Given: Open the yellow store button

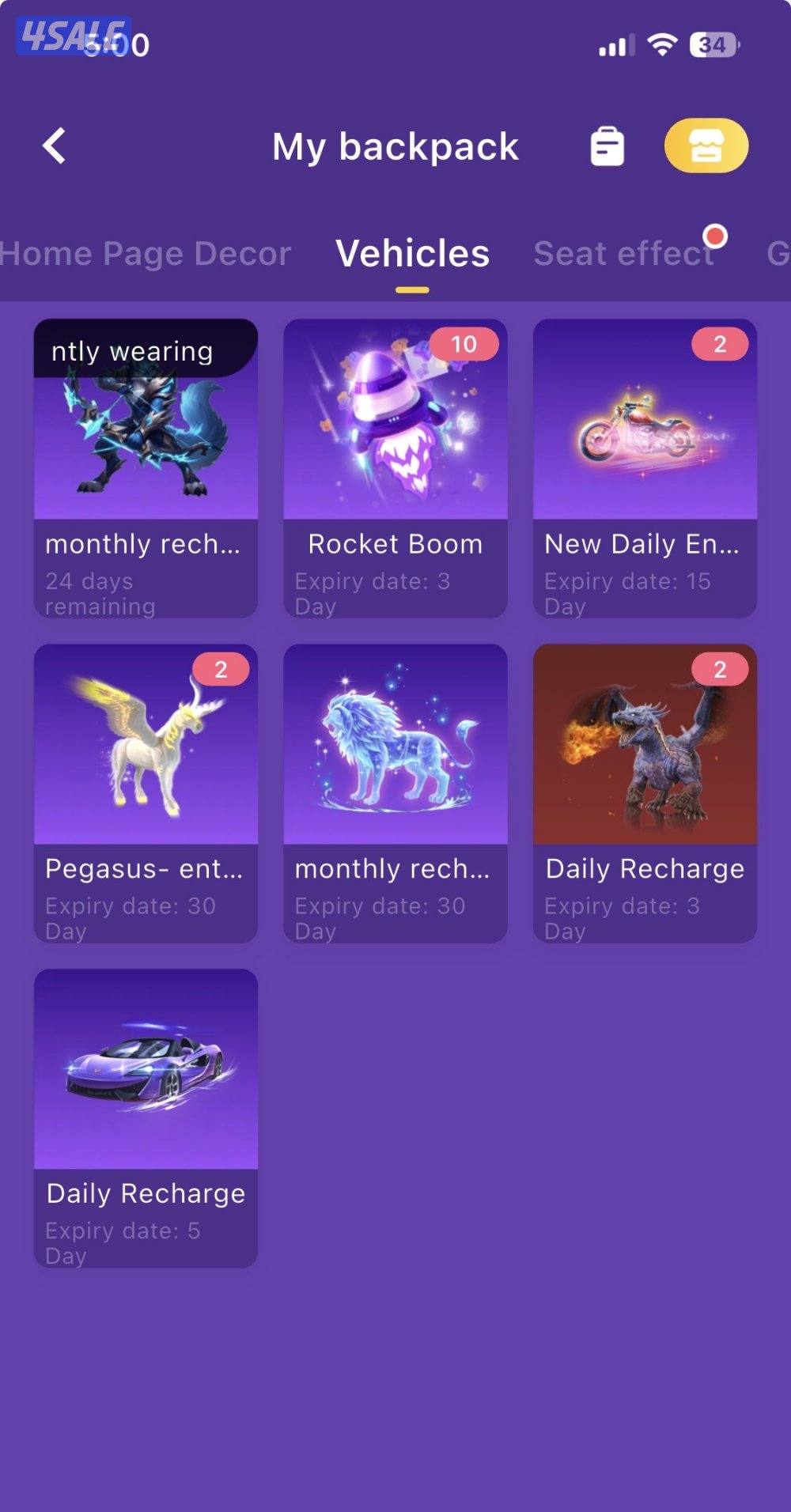Looking at the screenshot, I should (706, 146).
